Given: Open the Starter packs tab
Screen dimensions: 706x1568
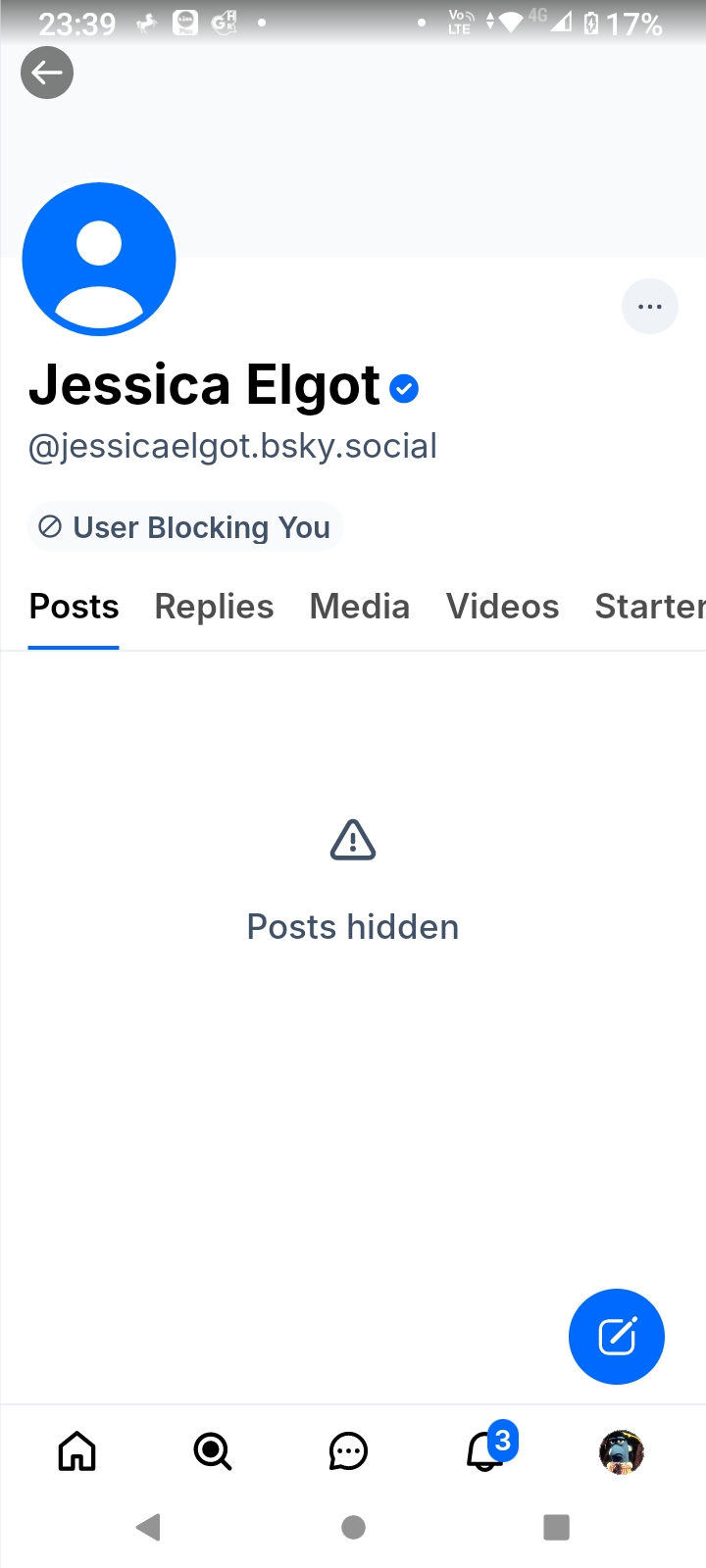Looking at the screenshot, I should coord(649,607).
